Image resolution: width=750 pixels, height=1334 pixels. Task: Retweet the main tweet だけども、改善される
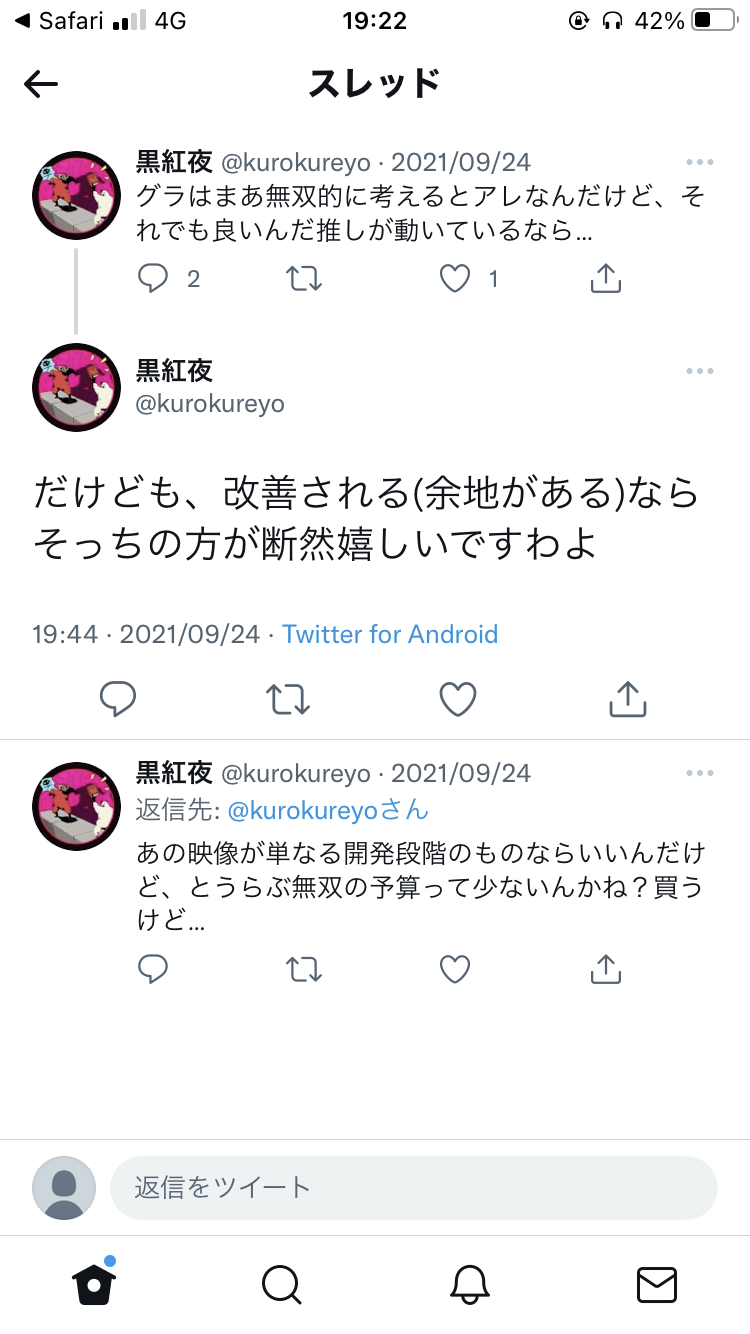coord(288,699)
